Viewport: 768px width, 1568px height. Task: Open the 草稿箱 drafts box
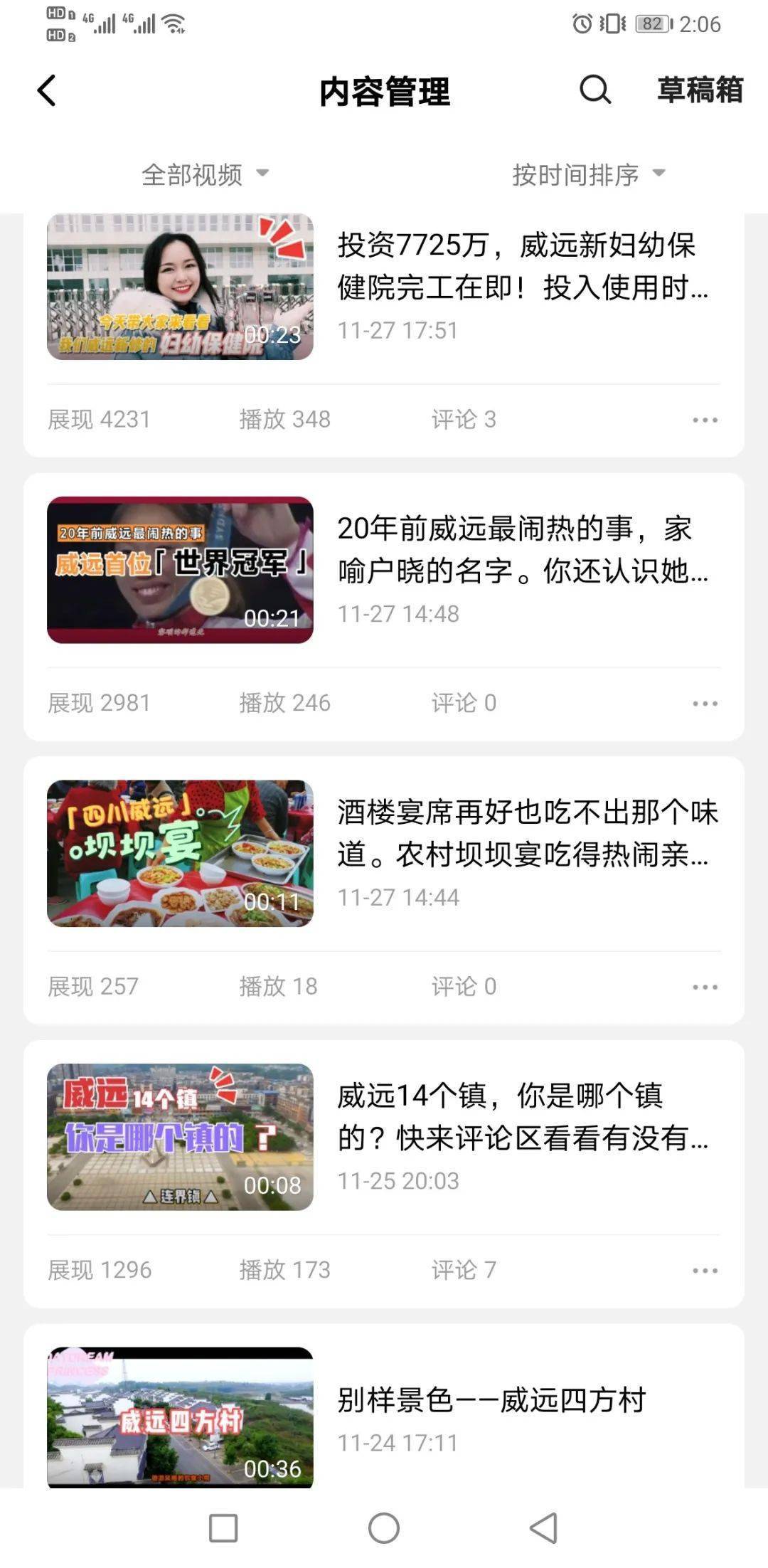coord(700,90)
